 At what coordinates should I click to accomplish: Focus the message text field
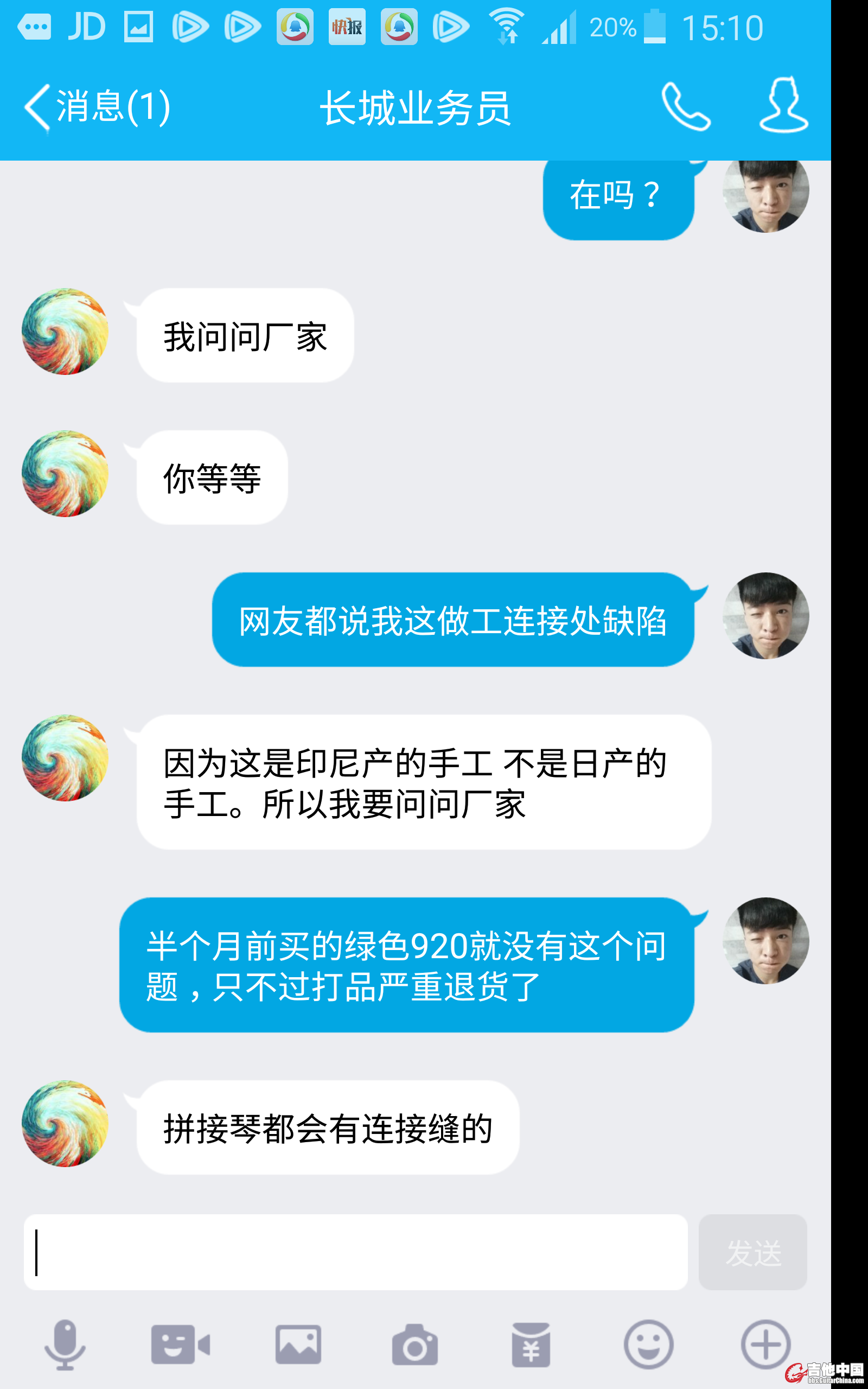[356, 1252]
